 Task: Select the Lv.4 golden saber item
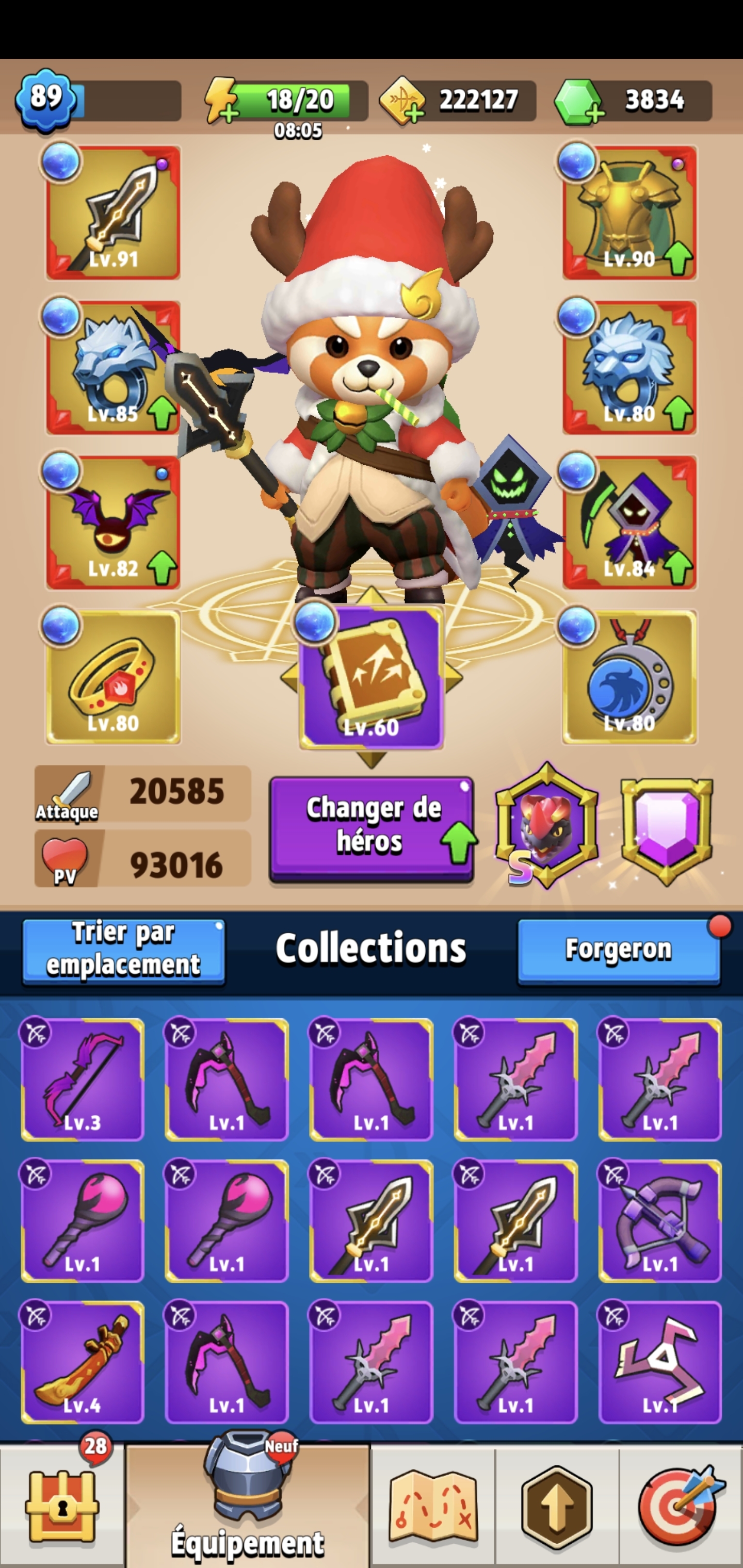click(x=82, y=1362)
